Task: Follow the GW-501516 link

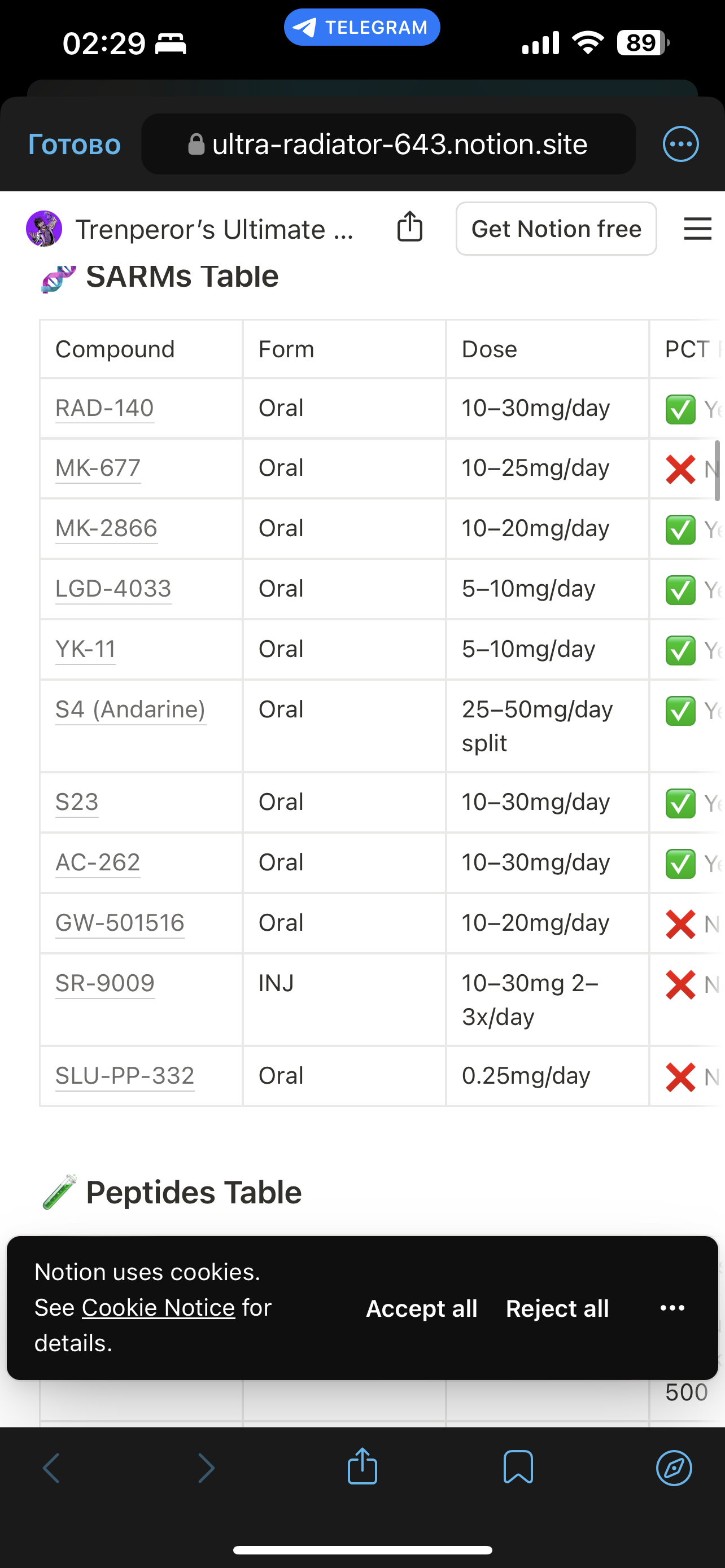Action: [120, 923]
